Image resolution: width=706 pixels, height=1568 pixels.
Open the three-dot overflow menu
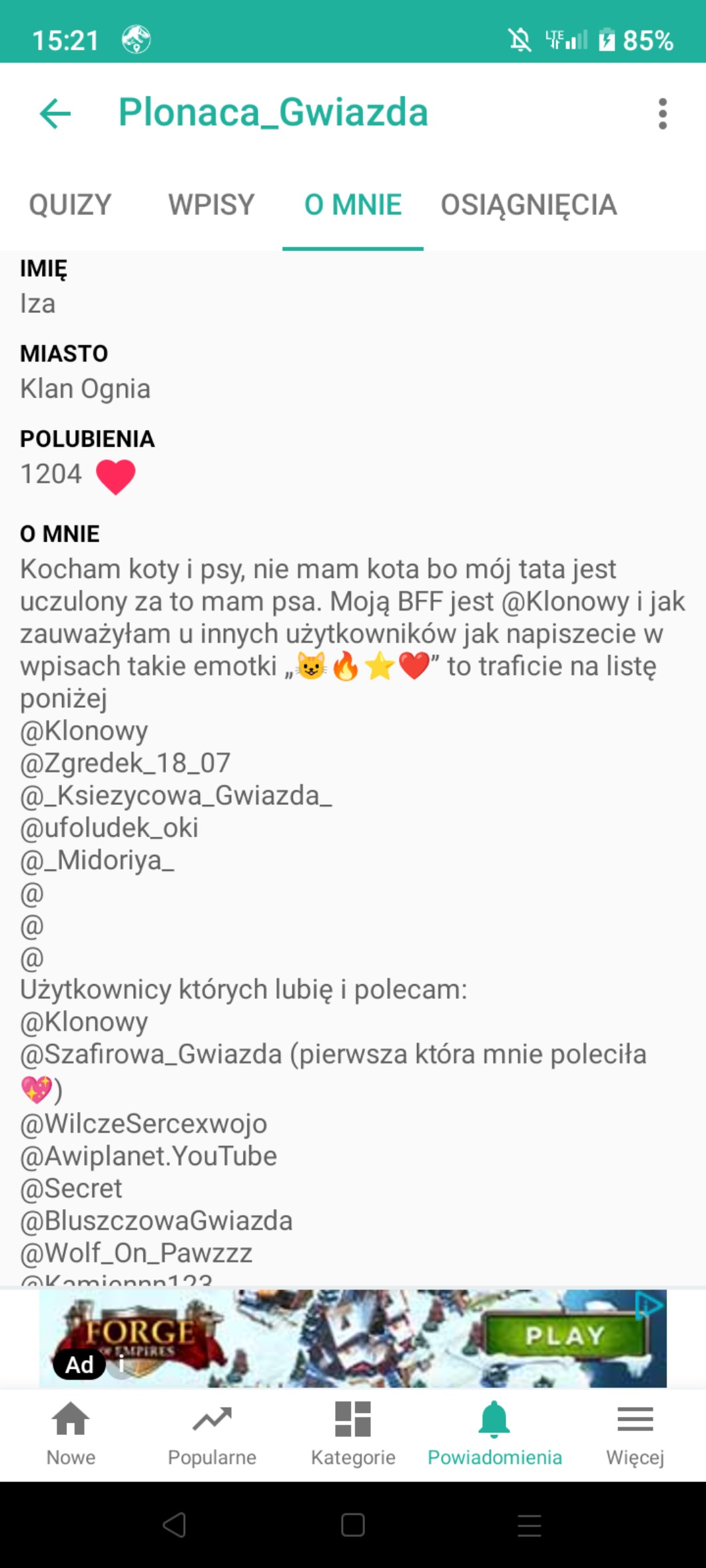point(662,114)
